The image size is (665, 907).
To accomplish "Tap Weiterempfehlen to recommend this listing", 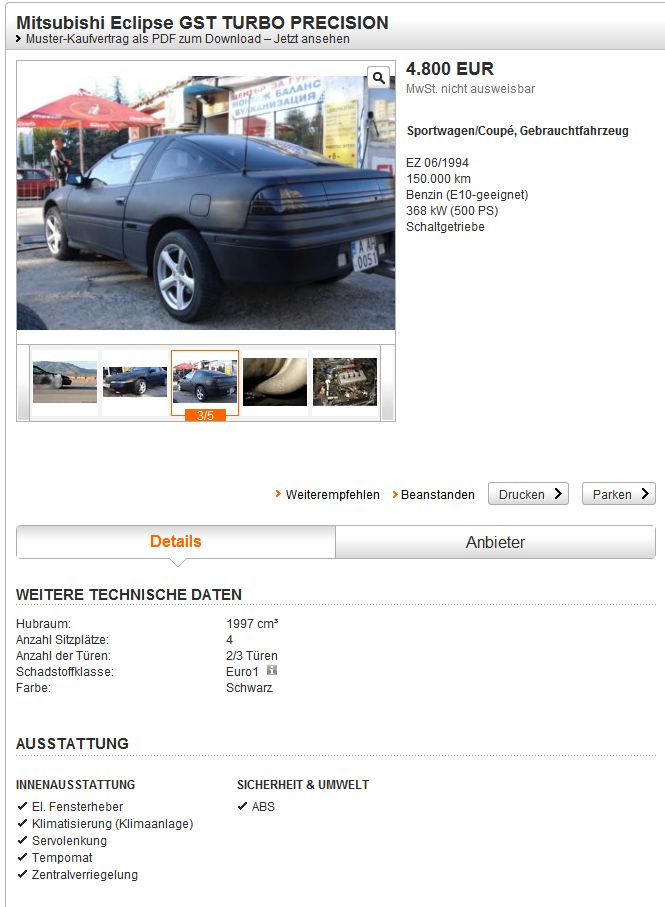I will [x=332, y=495].
